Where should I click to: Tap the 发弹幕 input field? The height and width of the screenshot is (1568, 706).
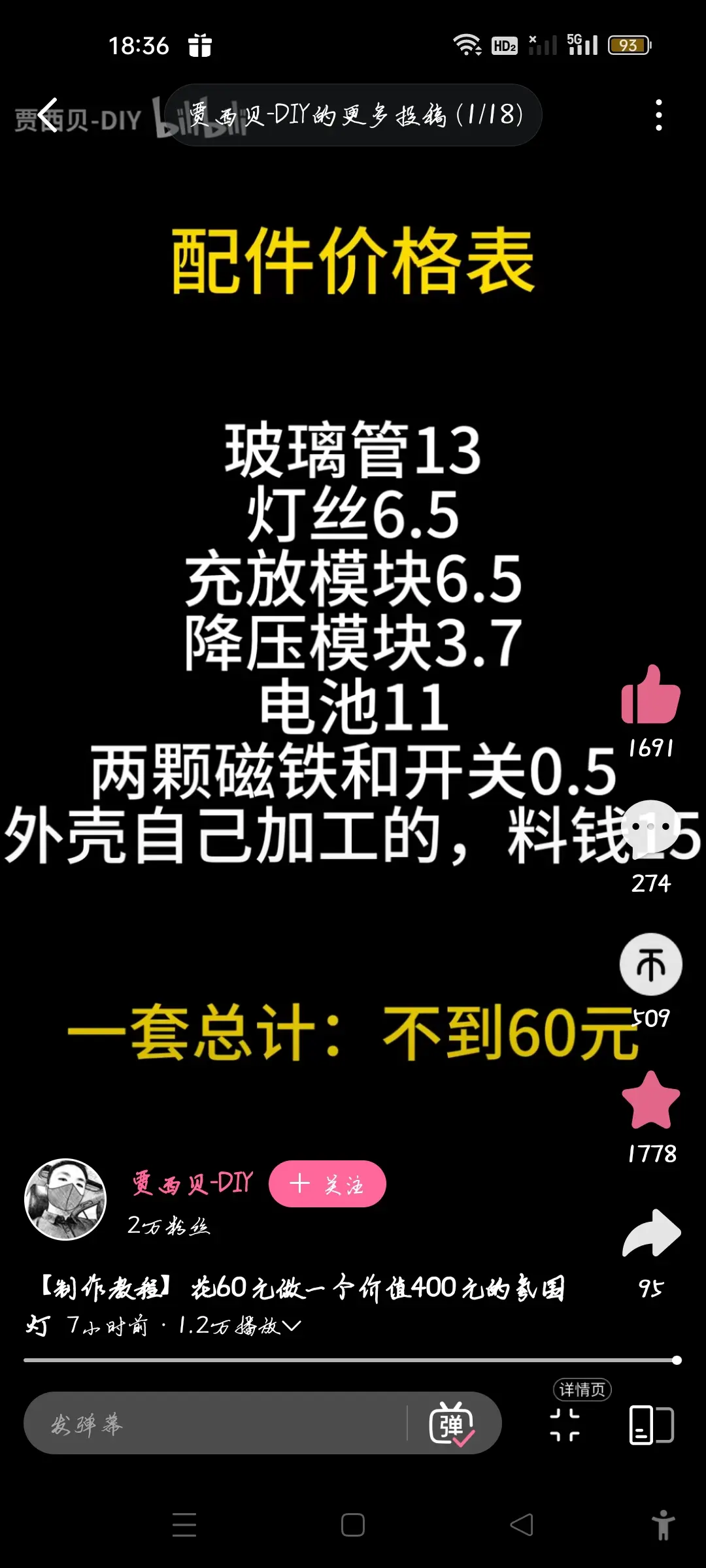(x=216, y=1423)
